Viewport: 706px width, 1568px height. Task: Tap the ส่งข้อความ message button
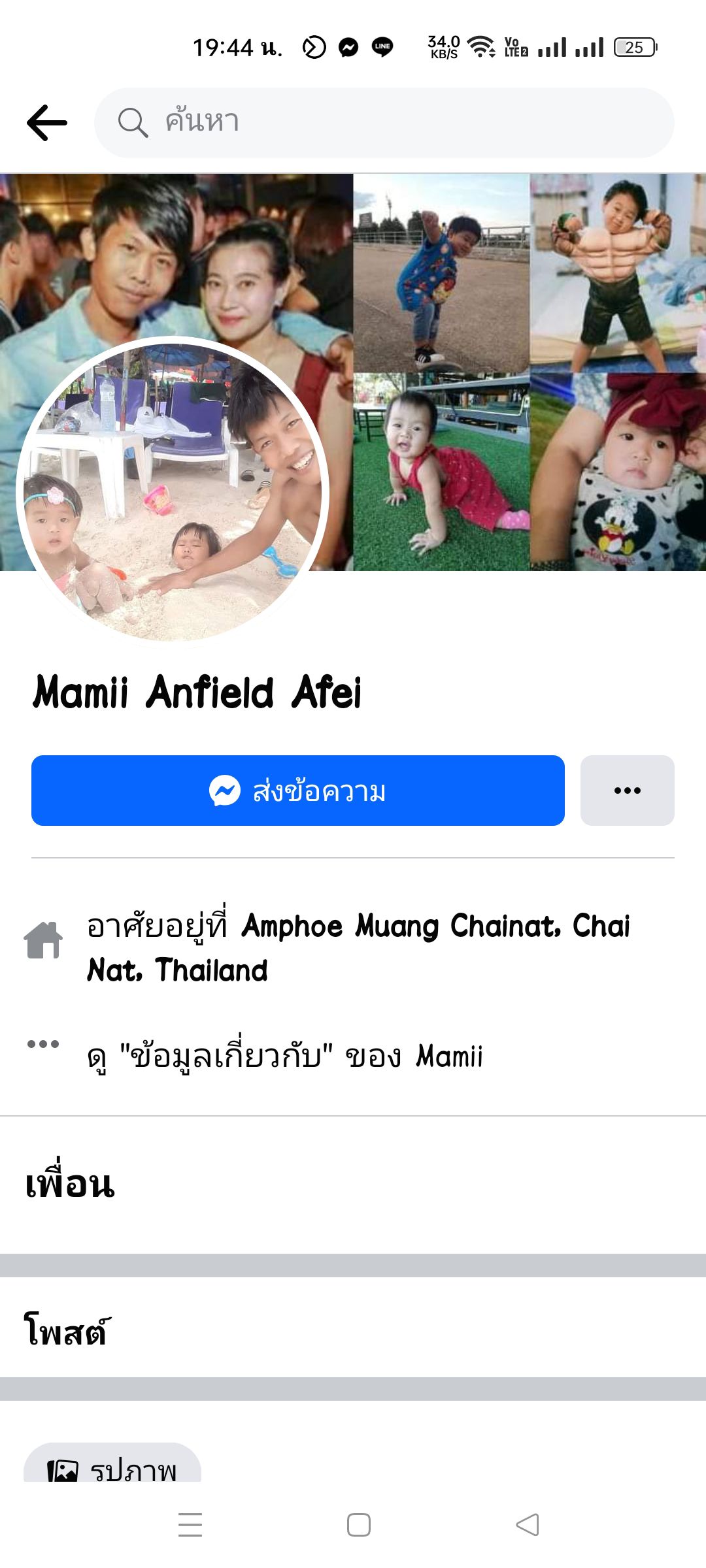tap(298, 791)
